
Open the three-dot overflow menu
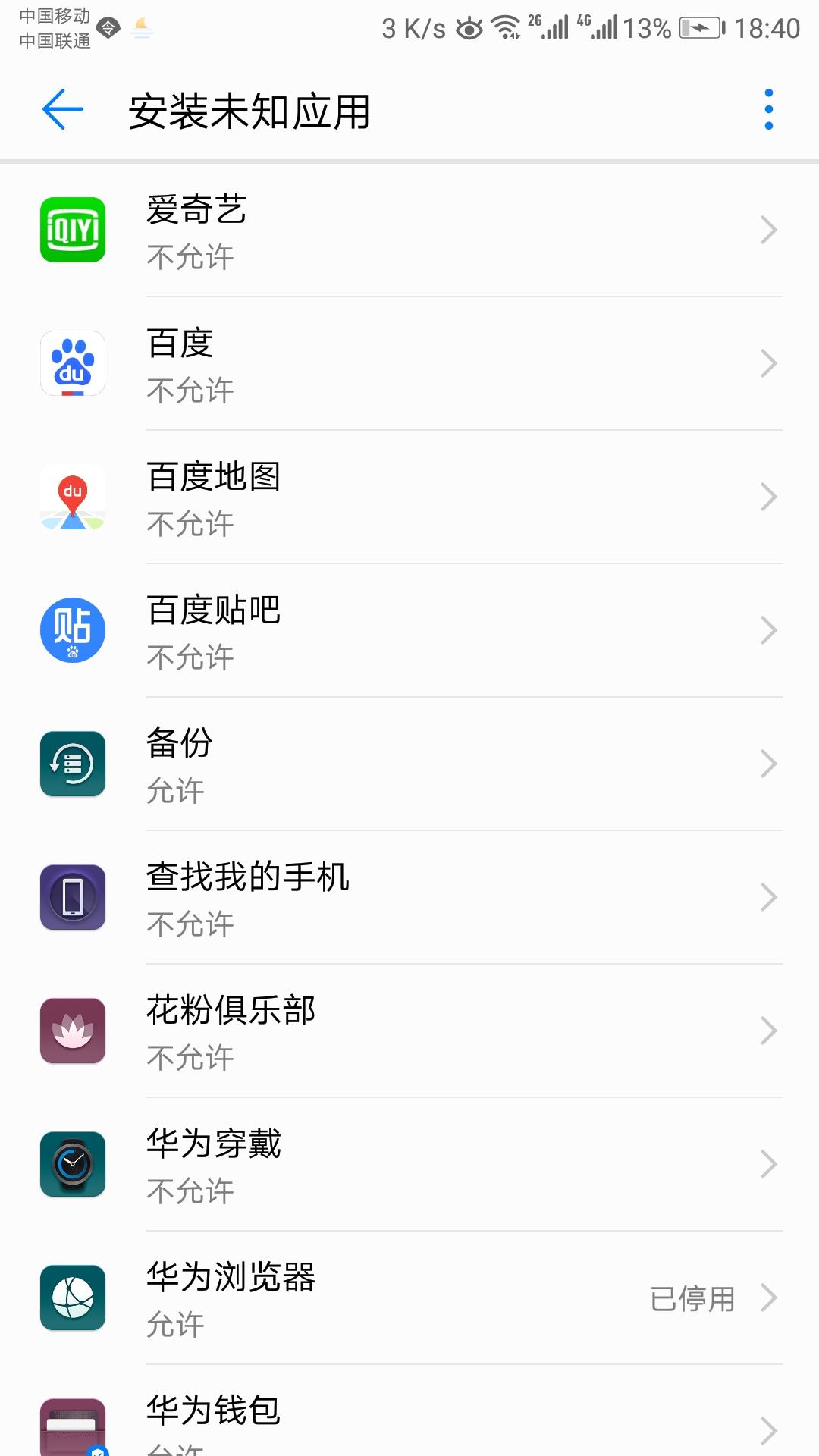(768, 109)
